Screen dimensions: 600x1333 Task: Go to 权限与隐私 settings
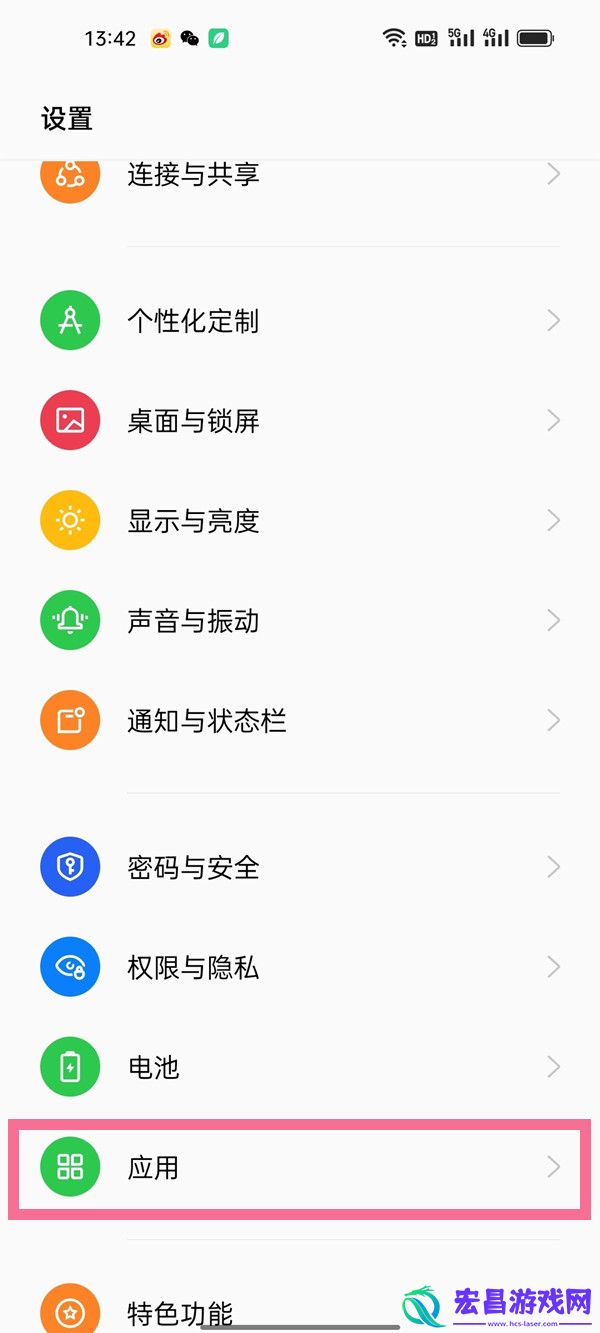coord(300,967)
